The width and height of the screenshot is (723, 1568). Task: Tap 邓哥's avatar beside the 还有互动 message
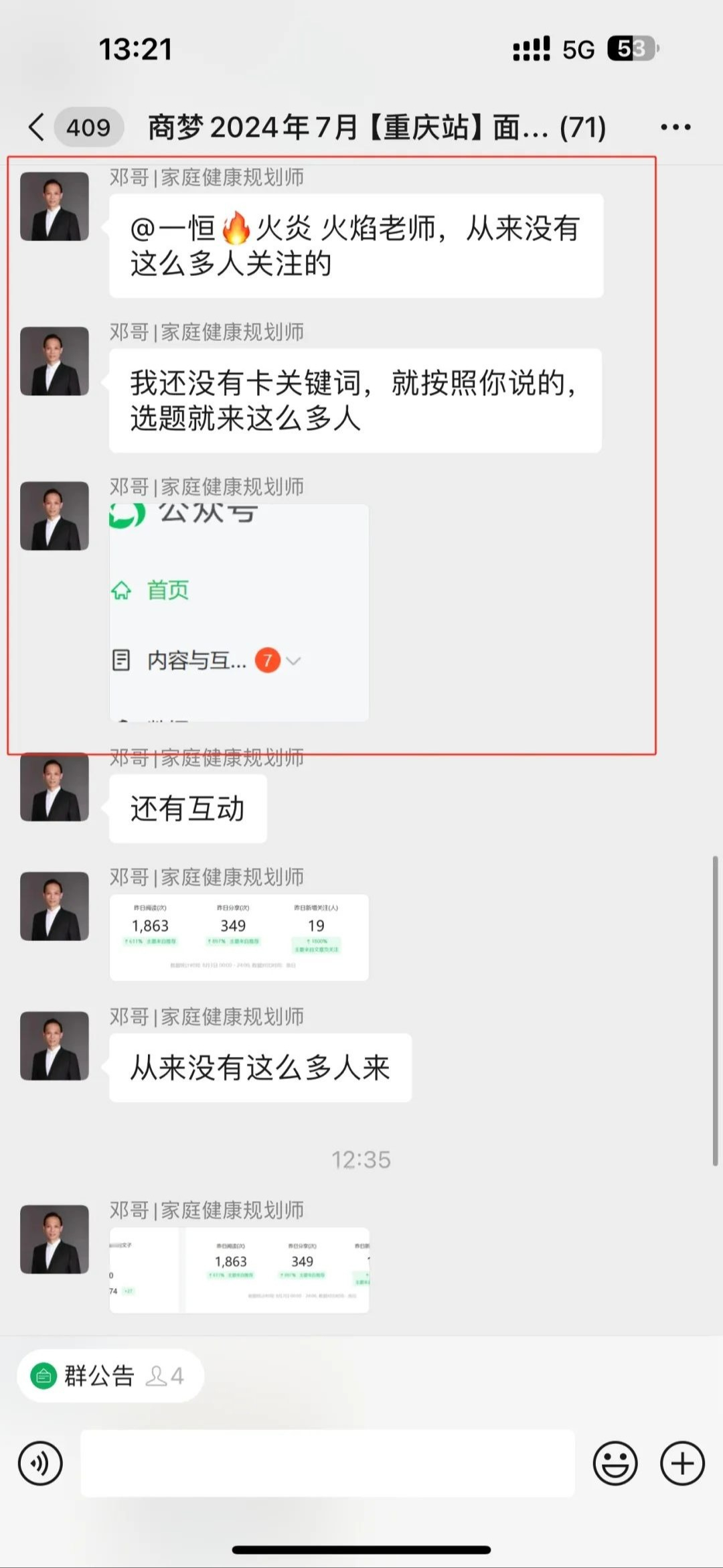pyautogui.click(x=54, y=786)
